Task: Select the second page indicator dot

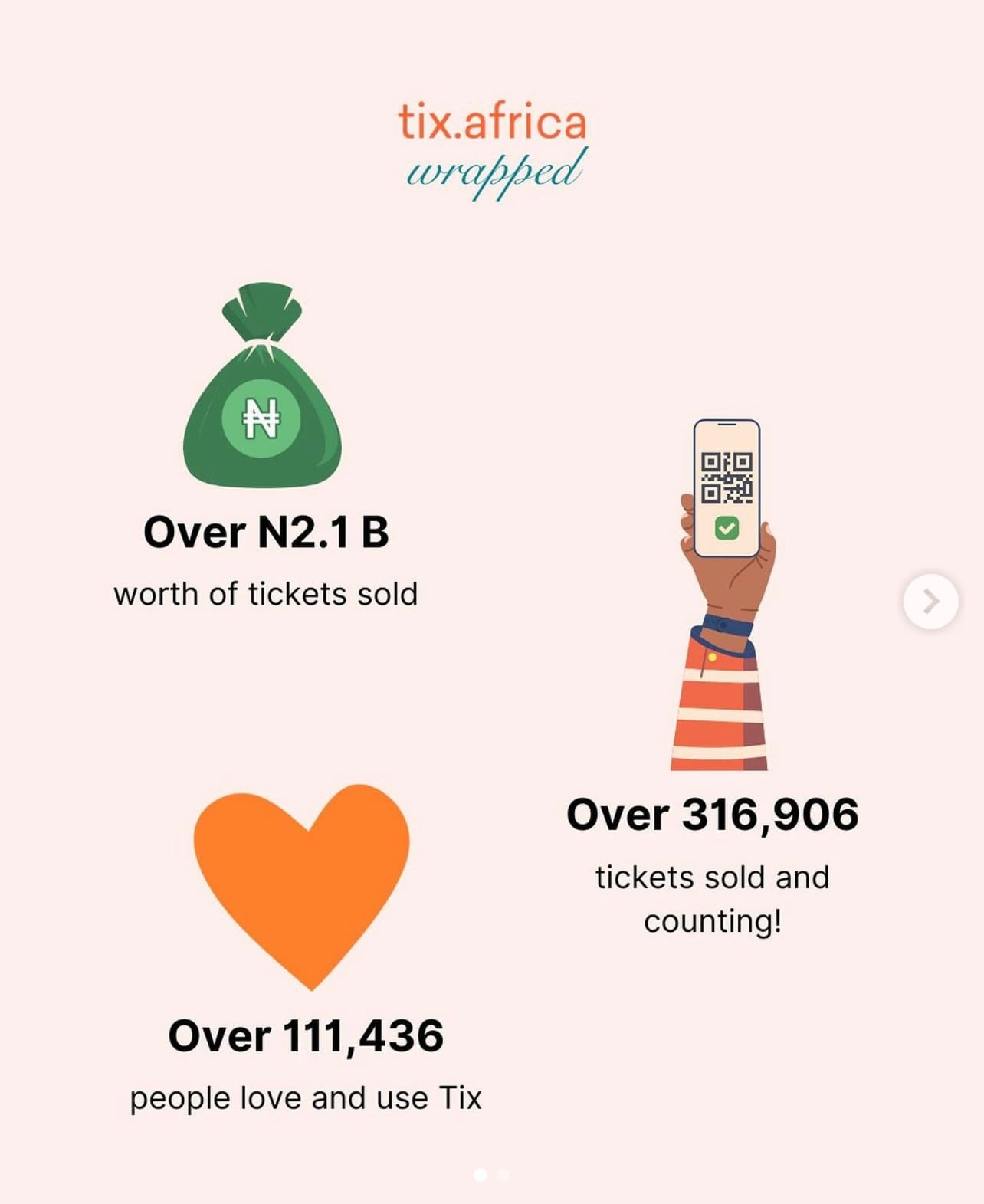Action: [503, 1174]
